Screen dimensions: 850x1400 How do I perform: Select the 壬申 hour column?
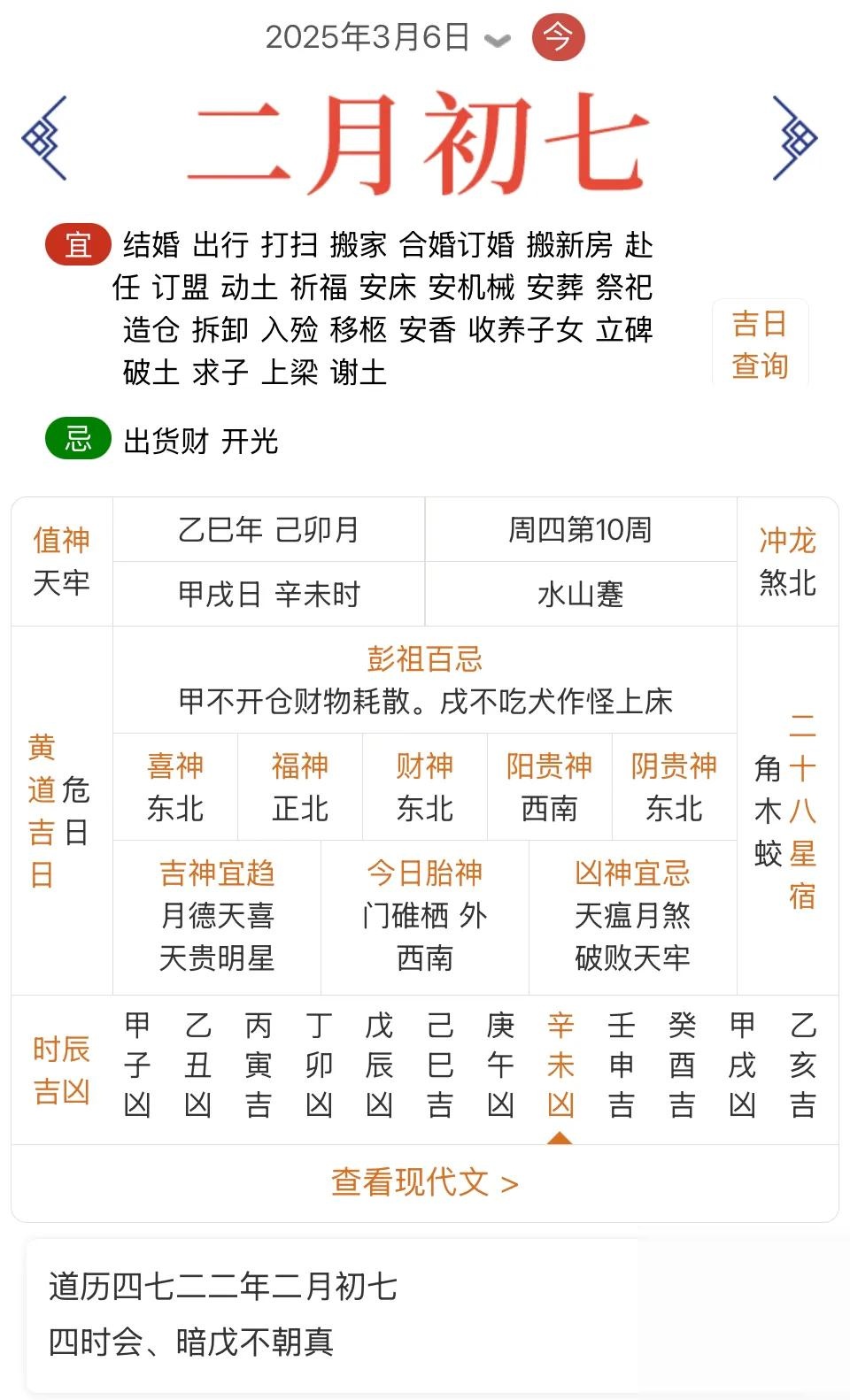[621, 1065]
